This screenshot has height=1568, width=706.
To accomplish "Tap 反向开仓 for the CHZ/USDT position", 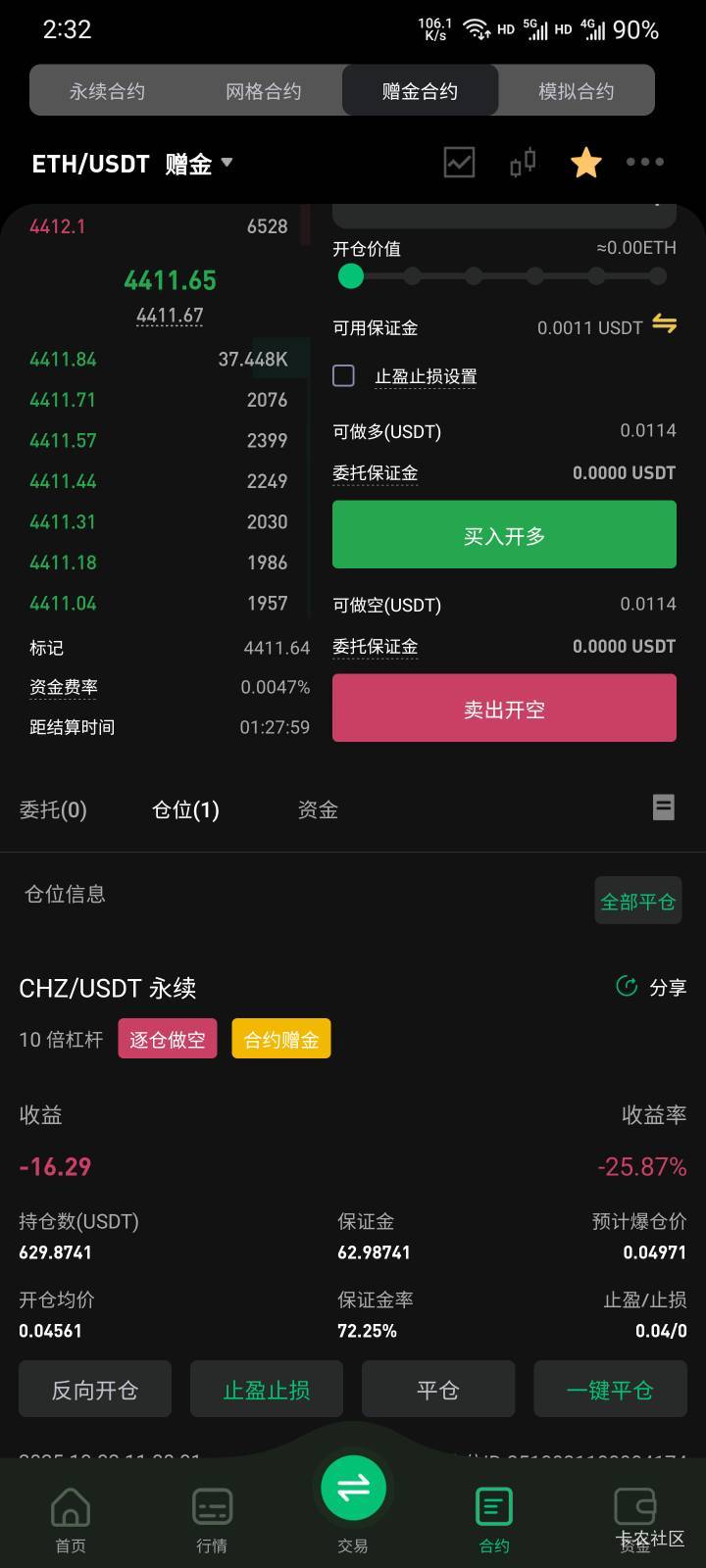I will tap(95, 1390).
